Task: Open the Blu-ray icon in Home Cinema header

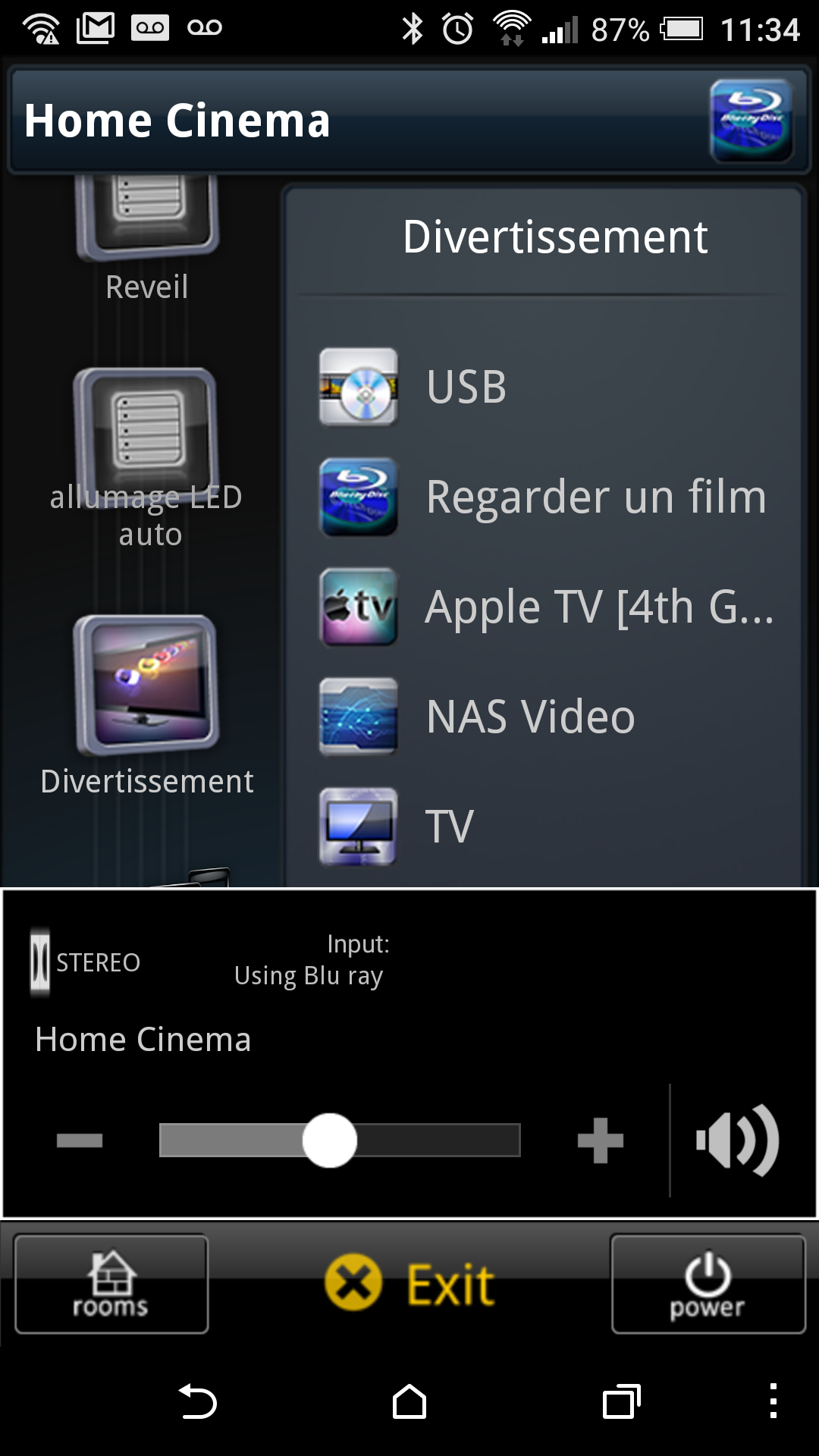Action: click(x=751, y=121)
